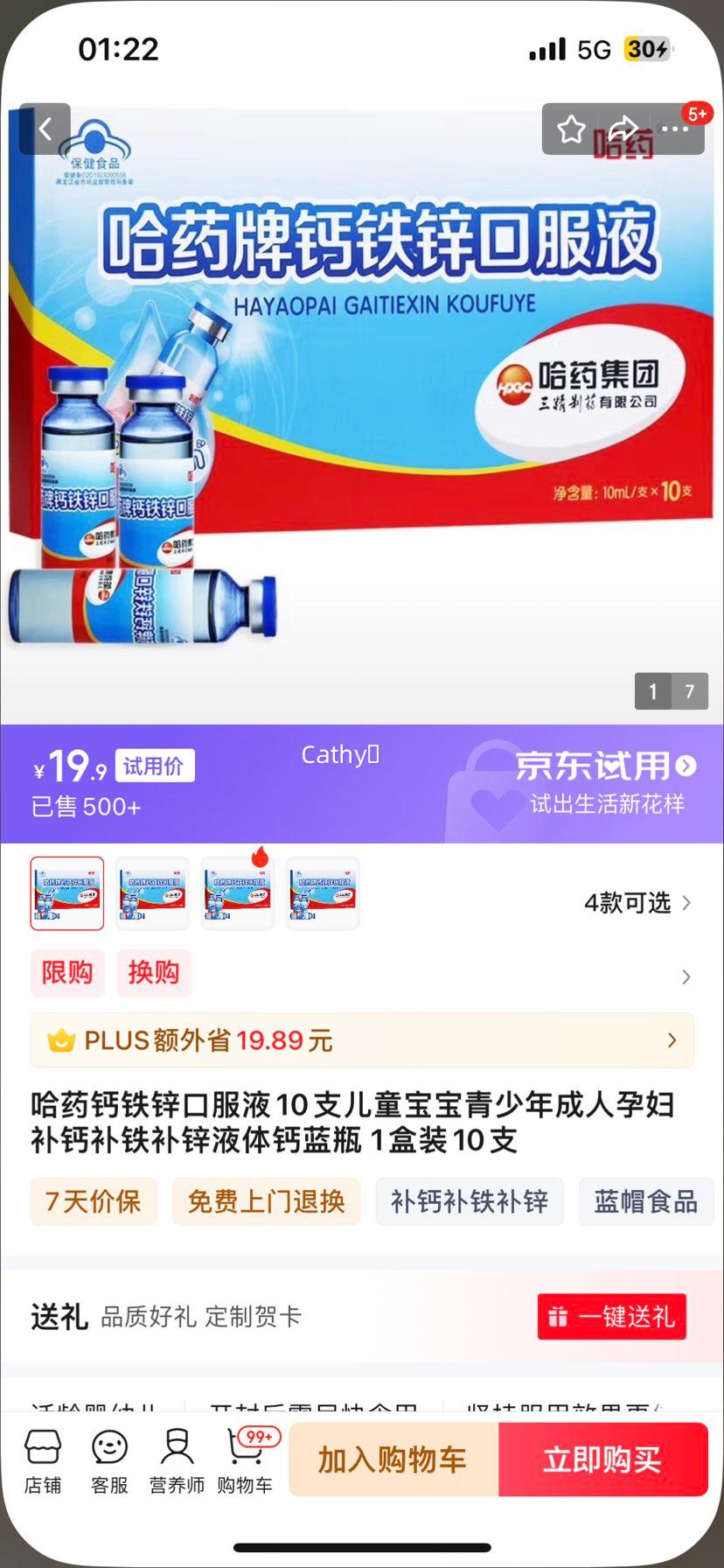
Task: Select the variant thumbnail with the flame badge
Action: point(237,893)
